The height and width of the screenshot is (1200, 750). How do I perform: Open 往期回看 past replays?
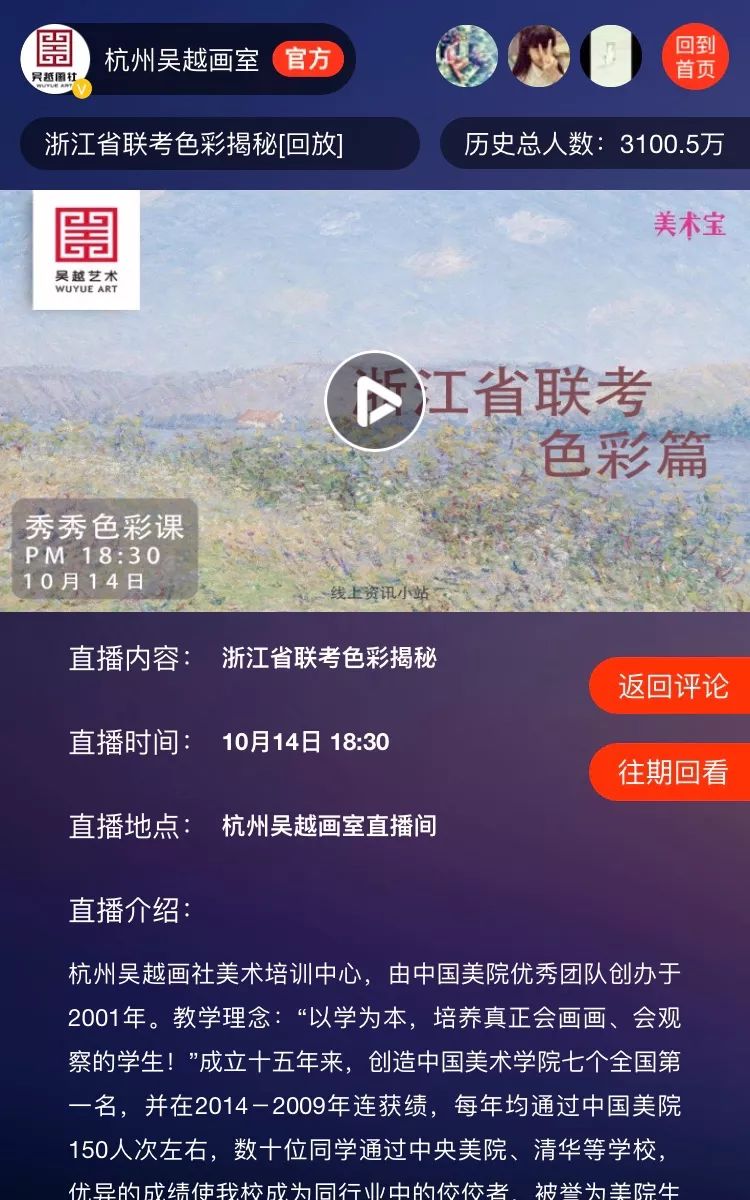(671, 772)
